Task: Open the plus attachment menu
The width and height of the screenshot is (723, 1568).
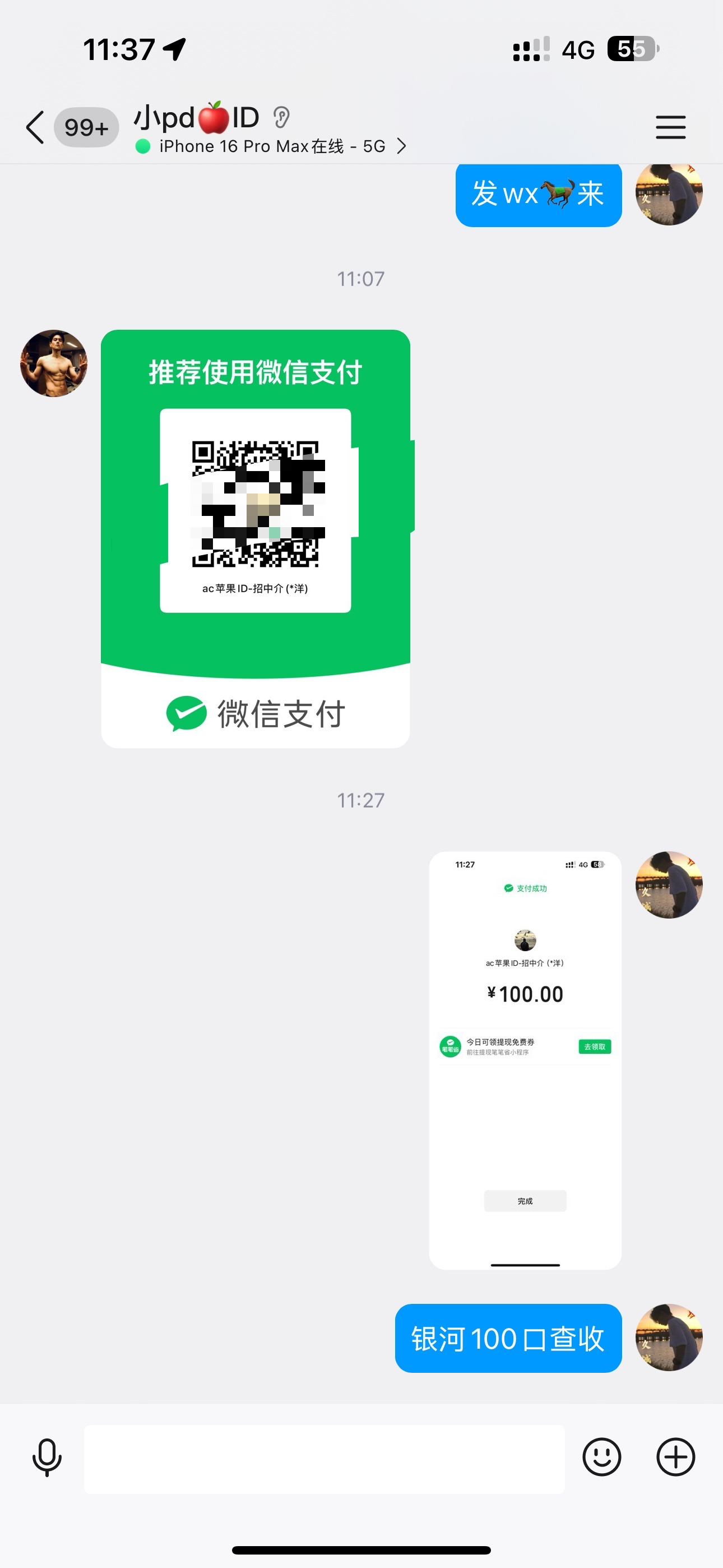Action: tap(675, 1457)
